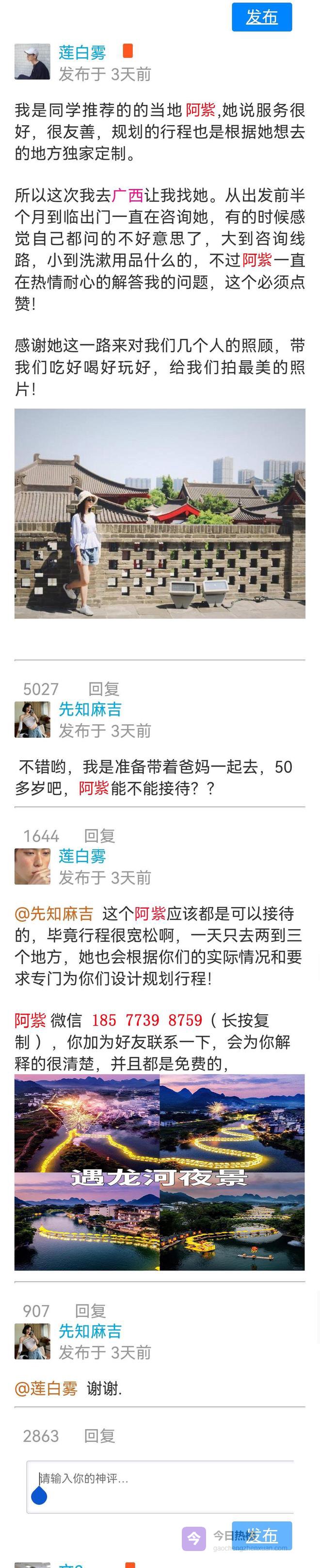Tap the 发布 button below the comment box
This screenshot has height=1568, width=320.
click(x=262, y=1535)
